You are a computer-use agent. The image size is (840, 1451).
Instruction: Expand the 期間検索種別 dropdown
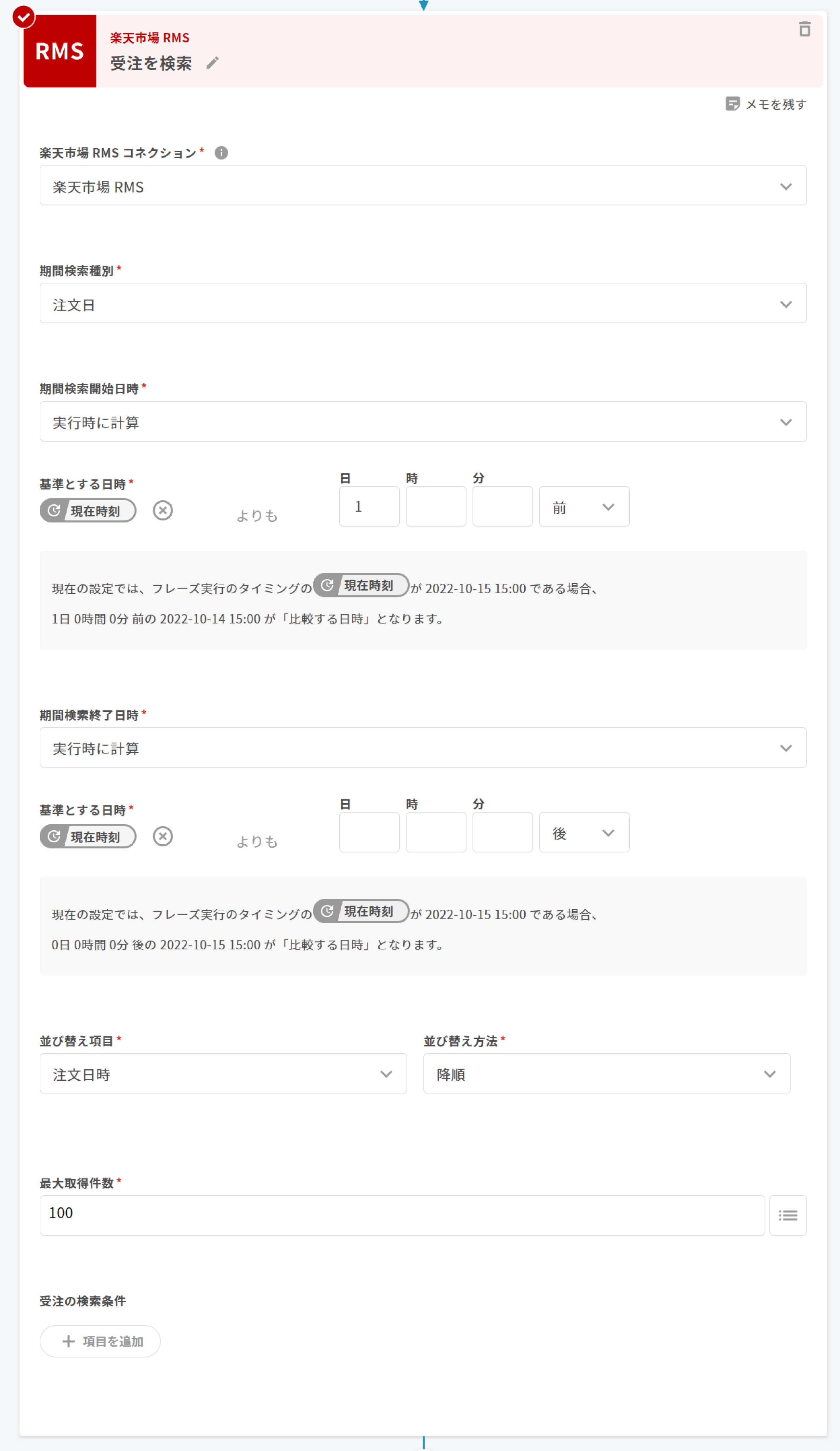click(423, 303)
